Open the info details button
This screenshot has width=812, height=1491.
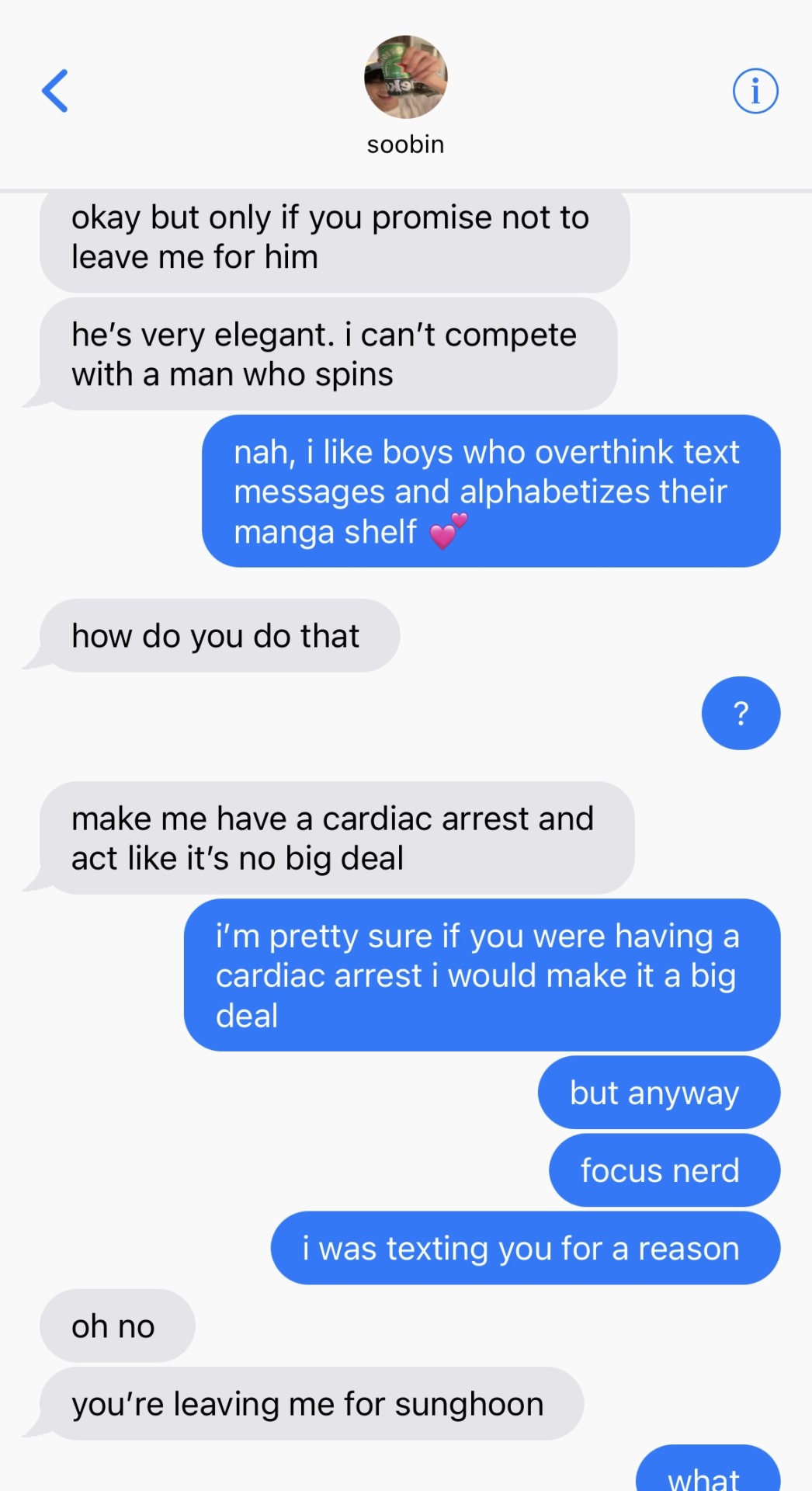pyautogui.click(x=755, y=91)
